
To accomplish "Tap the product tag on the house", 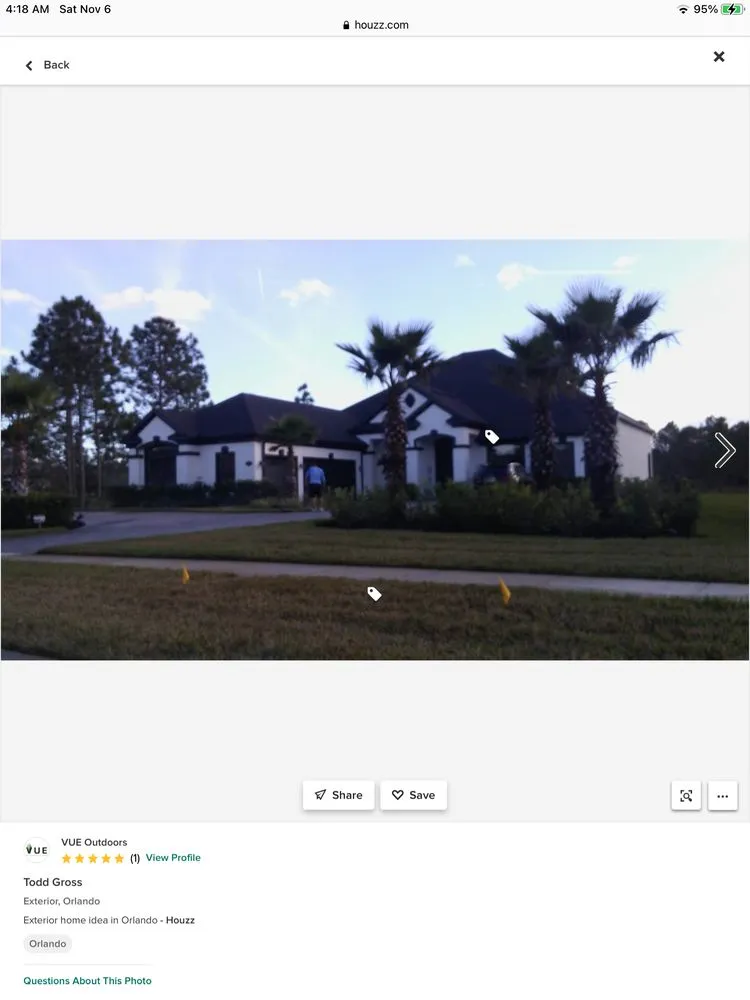I will point(491,437).
